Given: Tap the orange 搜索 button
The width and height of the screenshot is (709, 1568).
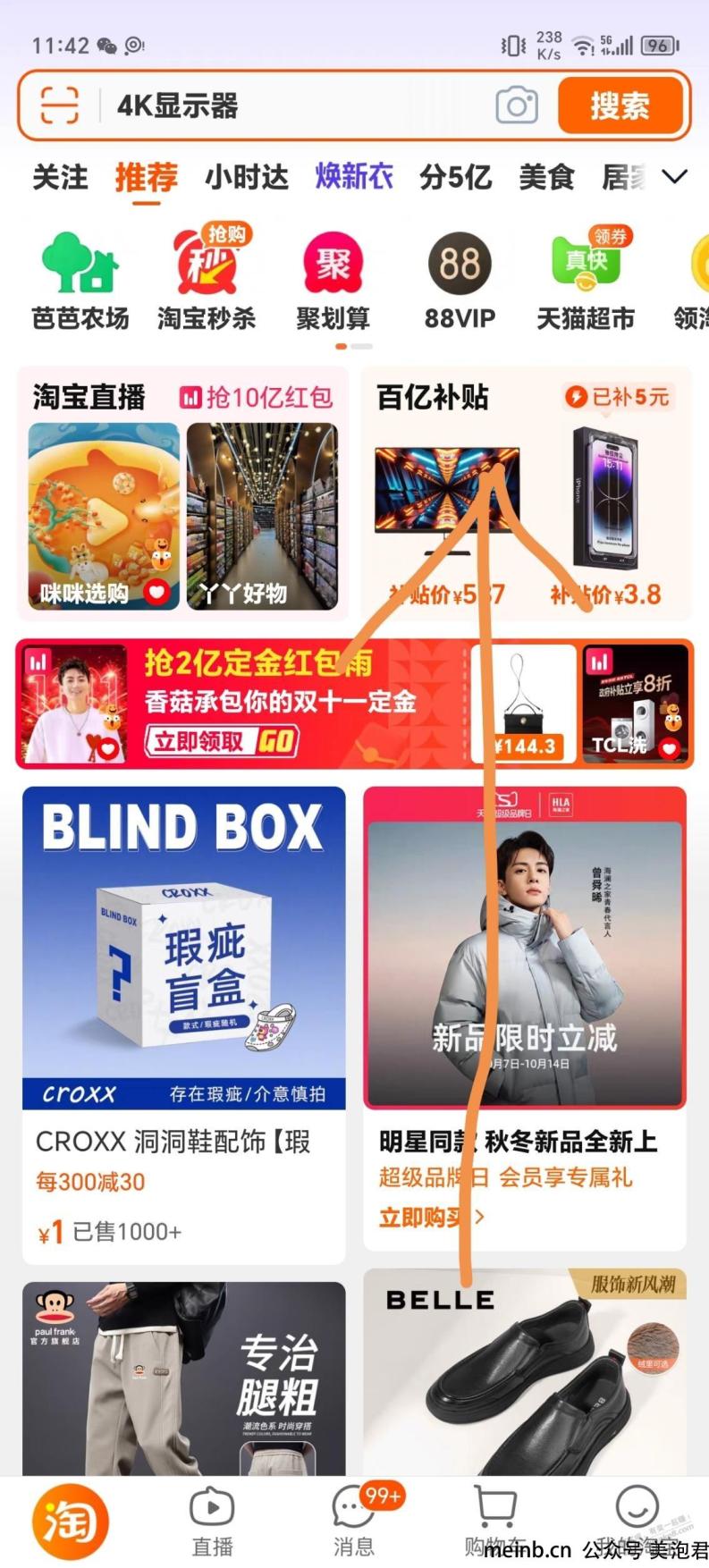Looking at the screenshot, I should [x=620, y=105].
